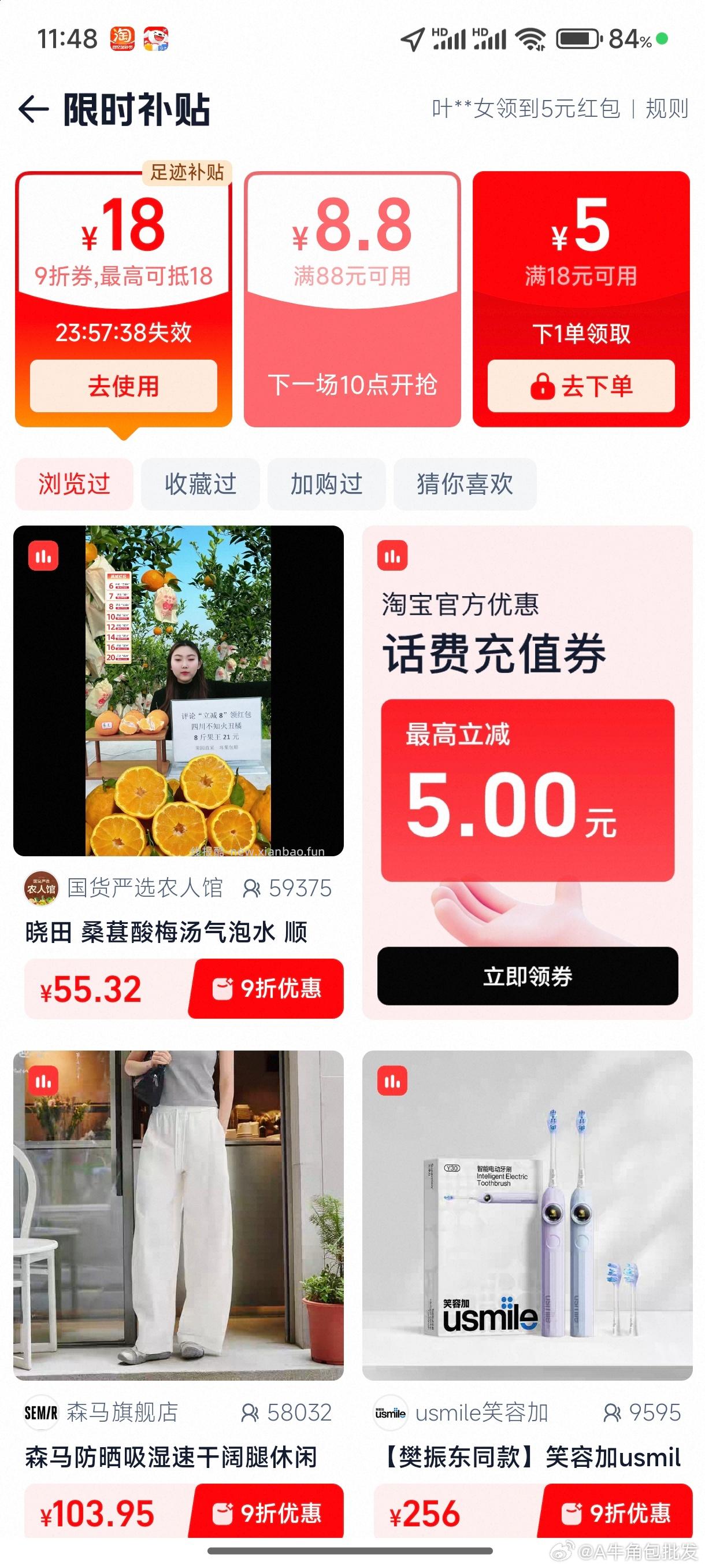Viewport: 705px width, 1568px height.
Task: Enable the 加购过 filter
Action: point(326,484)
